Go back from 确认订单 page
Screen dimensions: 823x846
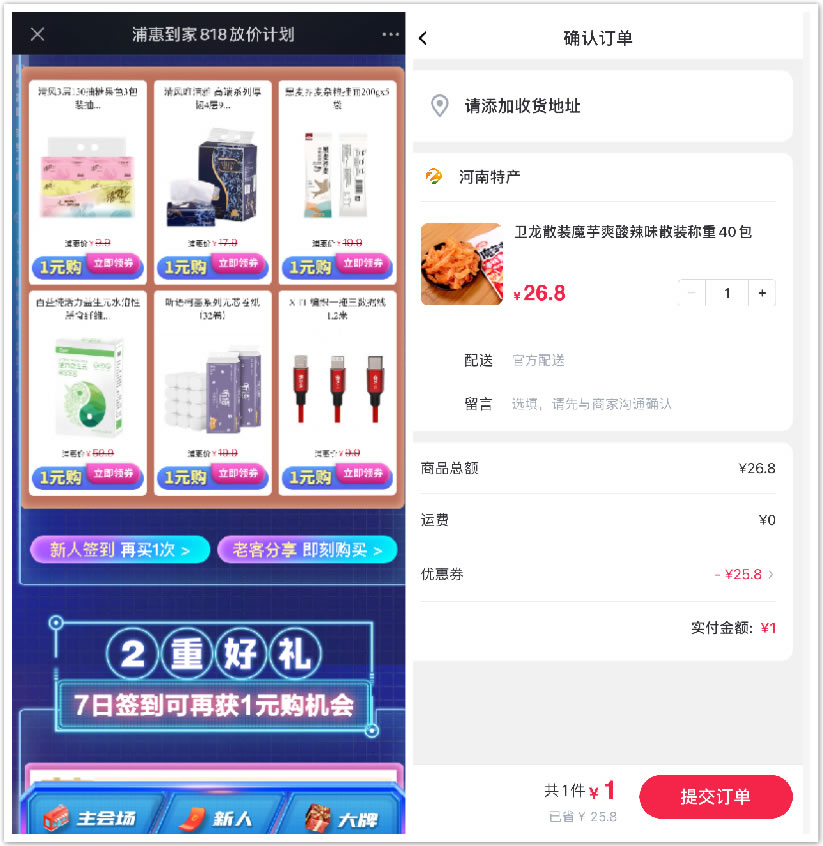point(423,39)
